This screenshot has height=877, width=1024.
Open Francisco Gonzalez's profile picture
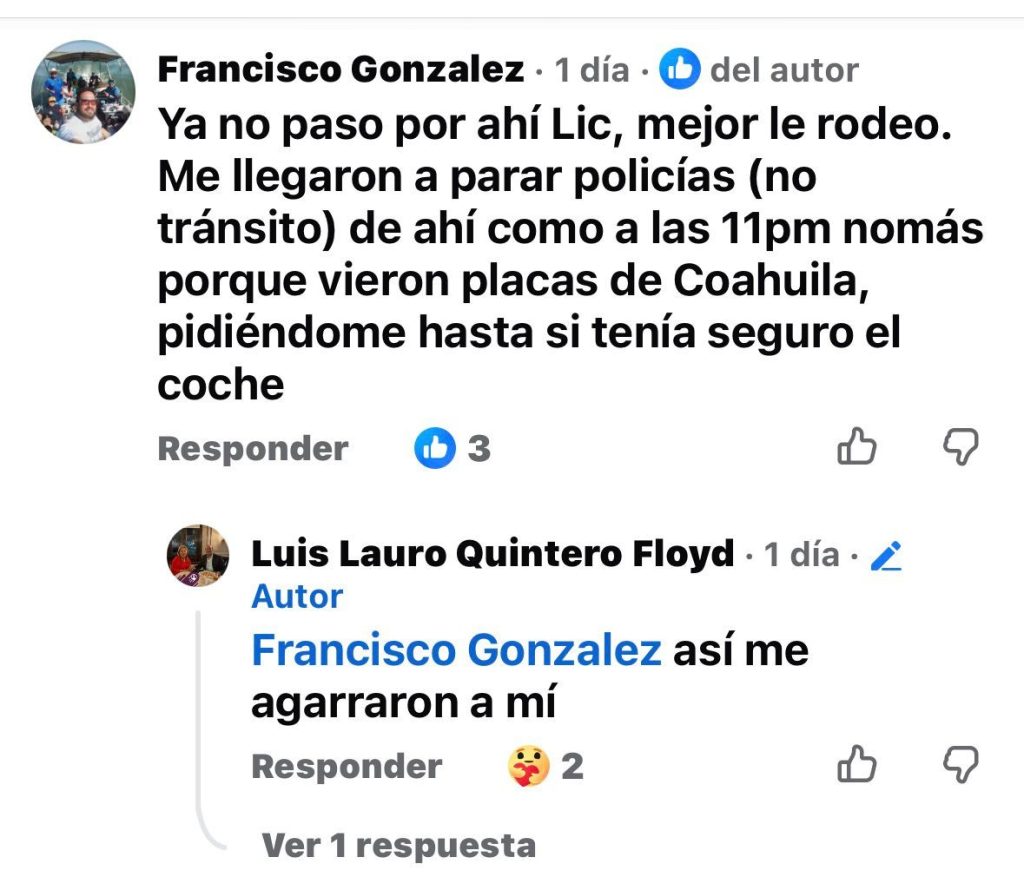point(84,92)
